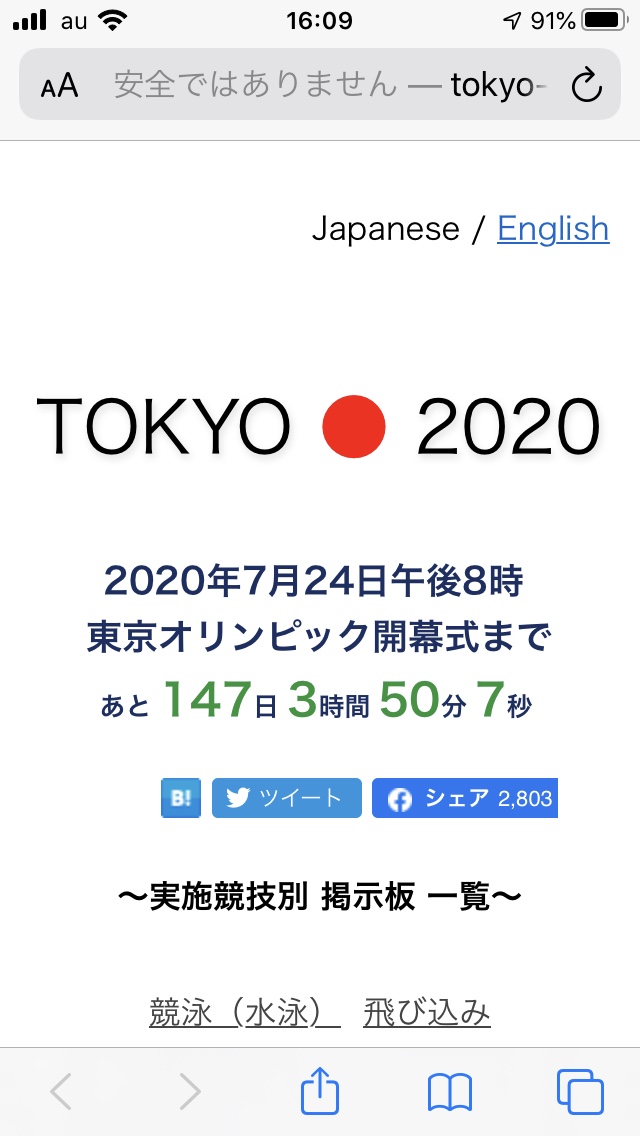Open Safari bookmarks
Image resolution: width=640 pixels, height=1136 pixels.
[x=449, y=1092]
